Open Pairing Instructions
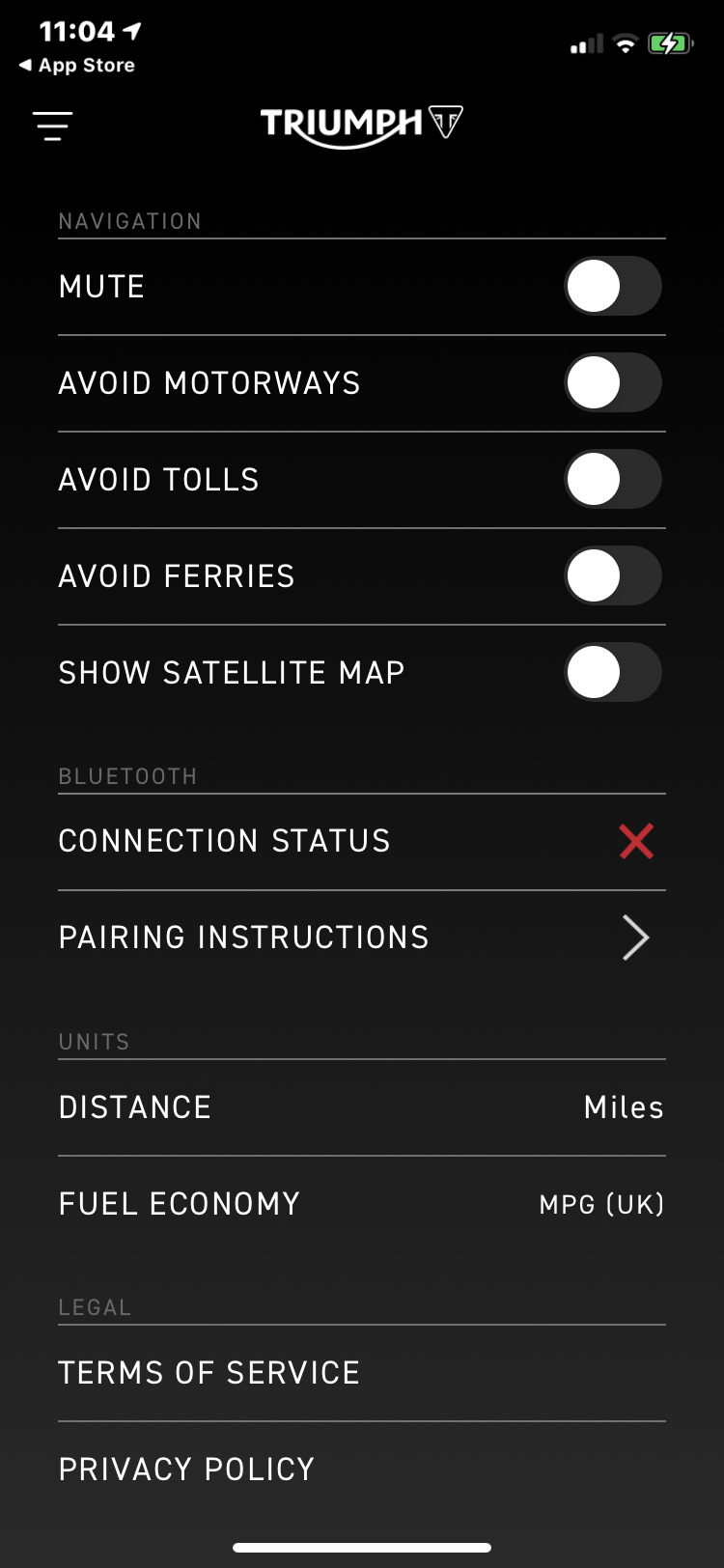The image size is (724, 1568). (362, 938)
